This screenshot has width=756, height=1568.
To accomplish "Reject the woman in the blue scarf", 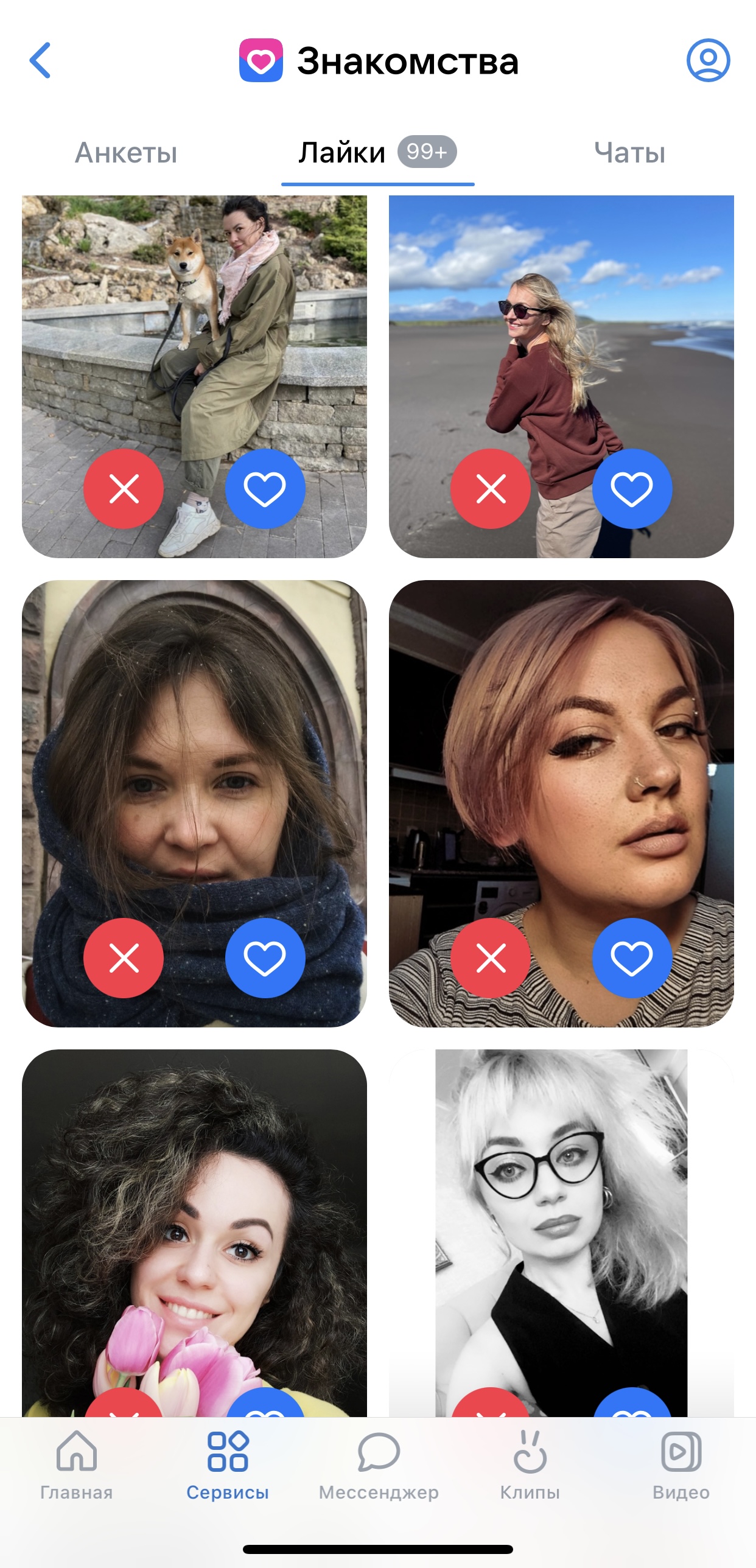I will (x=124, y=958).
